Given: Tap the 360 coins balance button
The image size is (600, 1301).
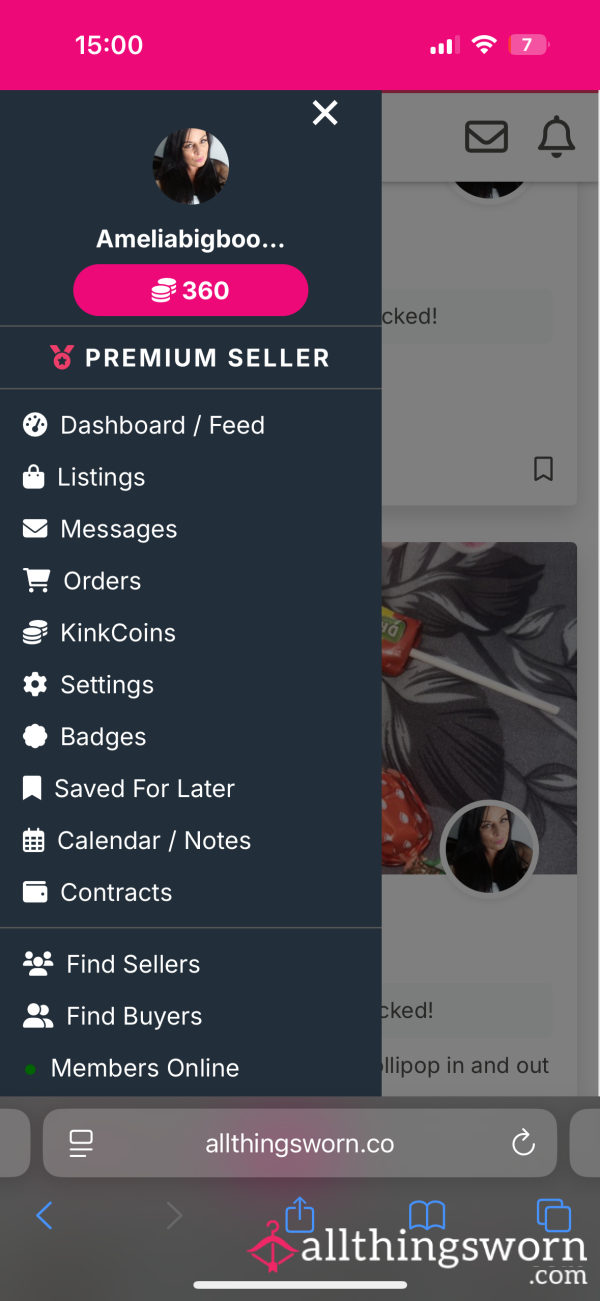Looking at the screenshot, I should tap(190, 290).
